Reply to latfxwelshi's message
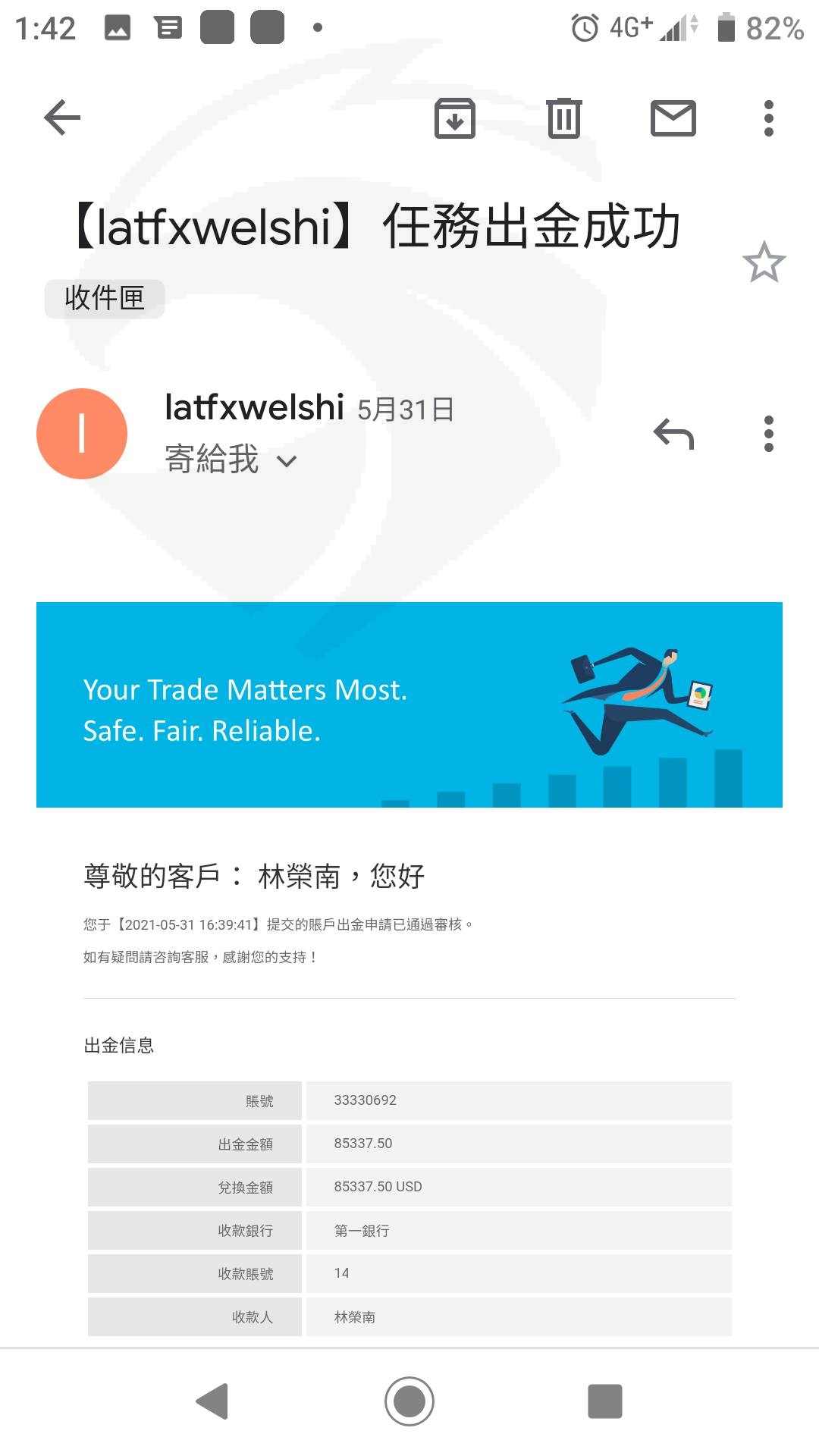Viewport: 819px width, 1456px height. [673, 434]
